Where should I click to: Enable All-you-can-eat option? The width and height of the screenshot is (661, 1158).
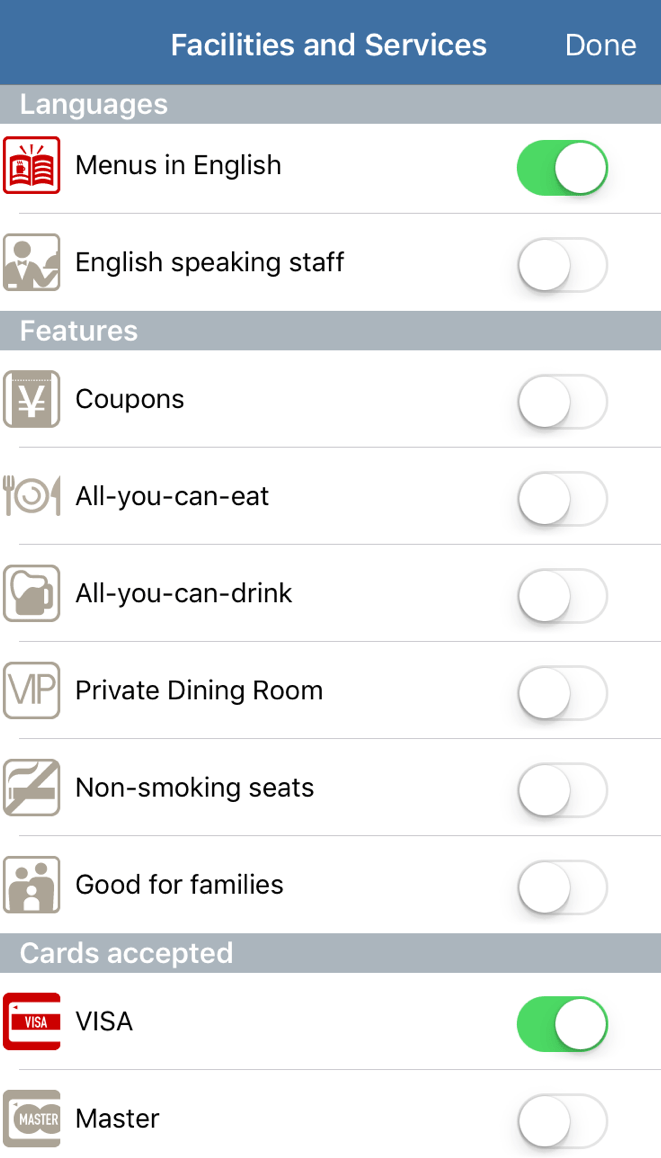coord(562,499)
